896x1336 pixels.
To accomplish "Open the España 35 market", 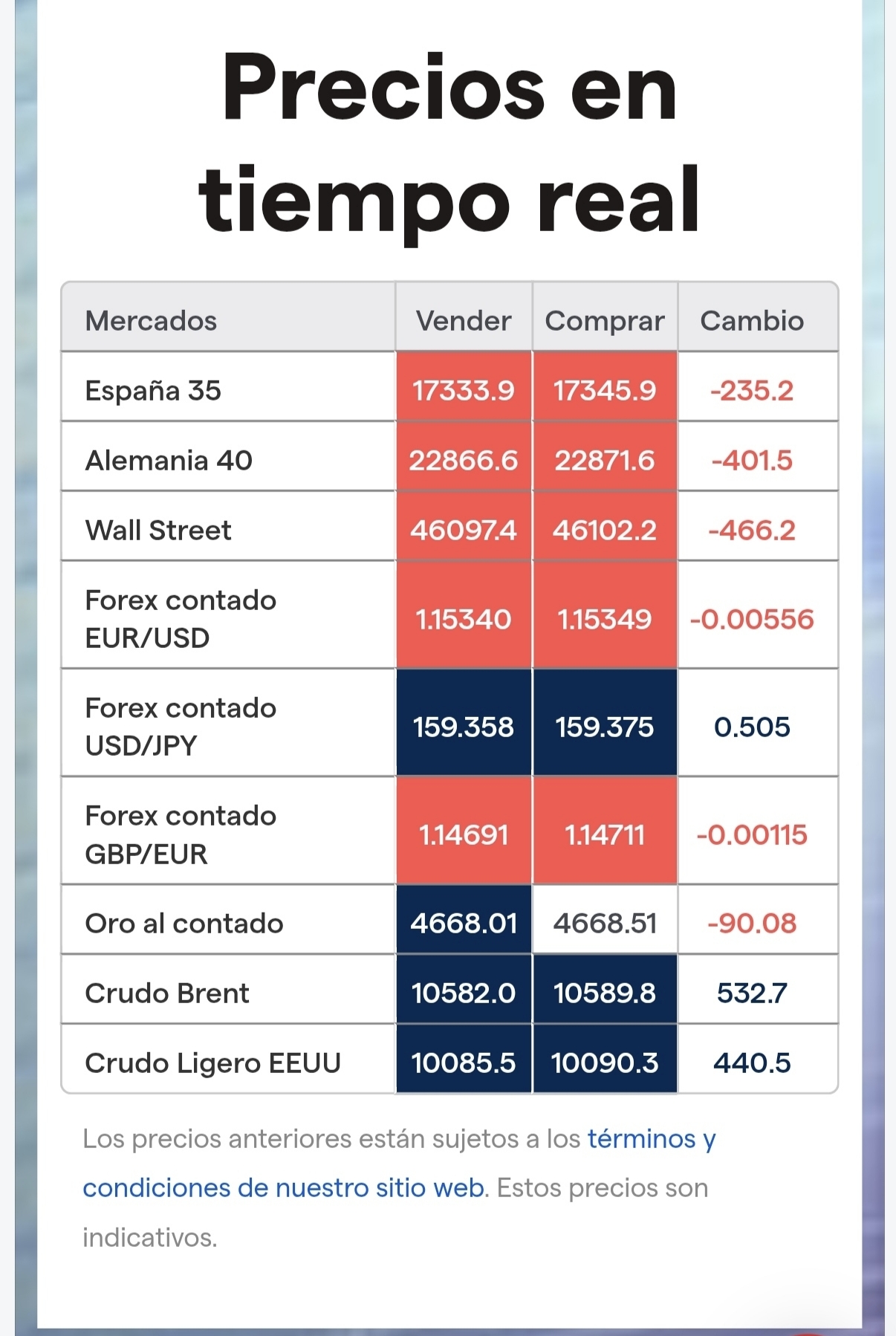I will tap(153, 391).
